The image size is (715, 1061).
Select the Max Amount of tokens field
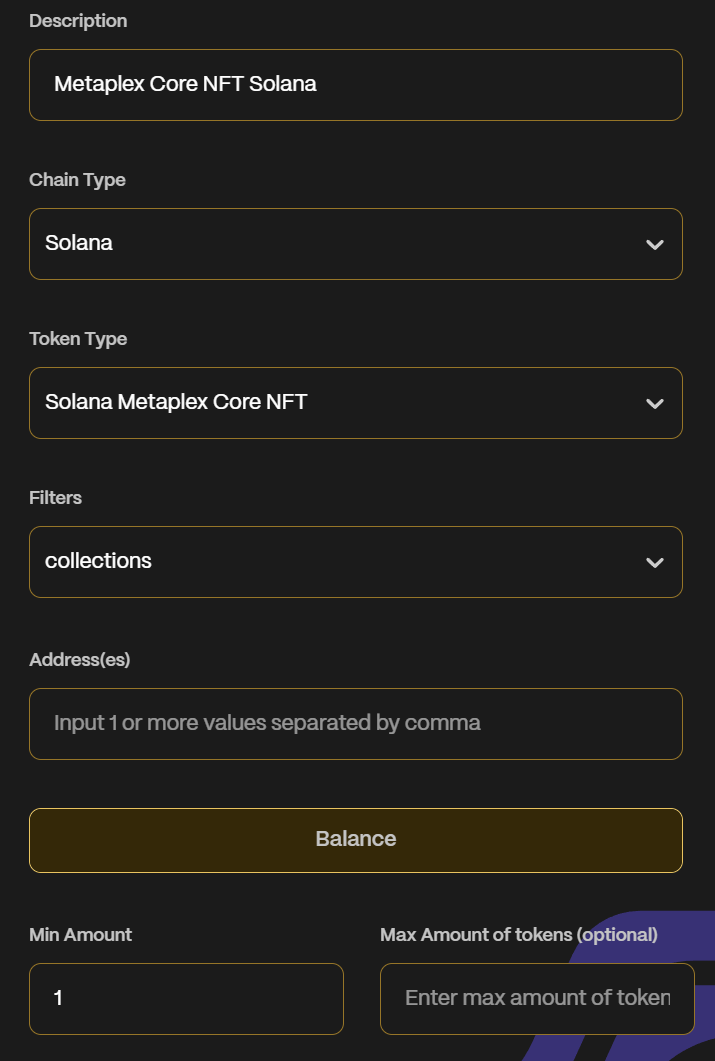(x=537, y=999)
